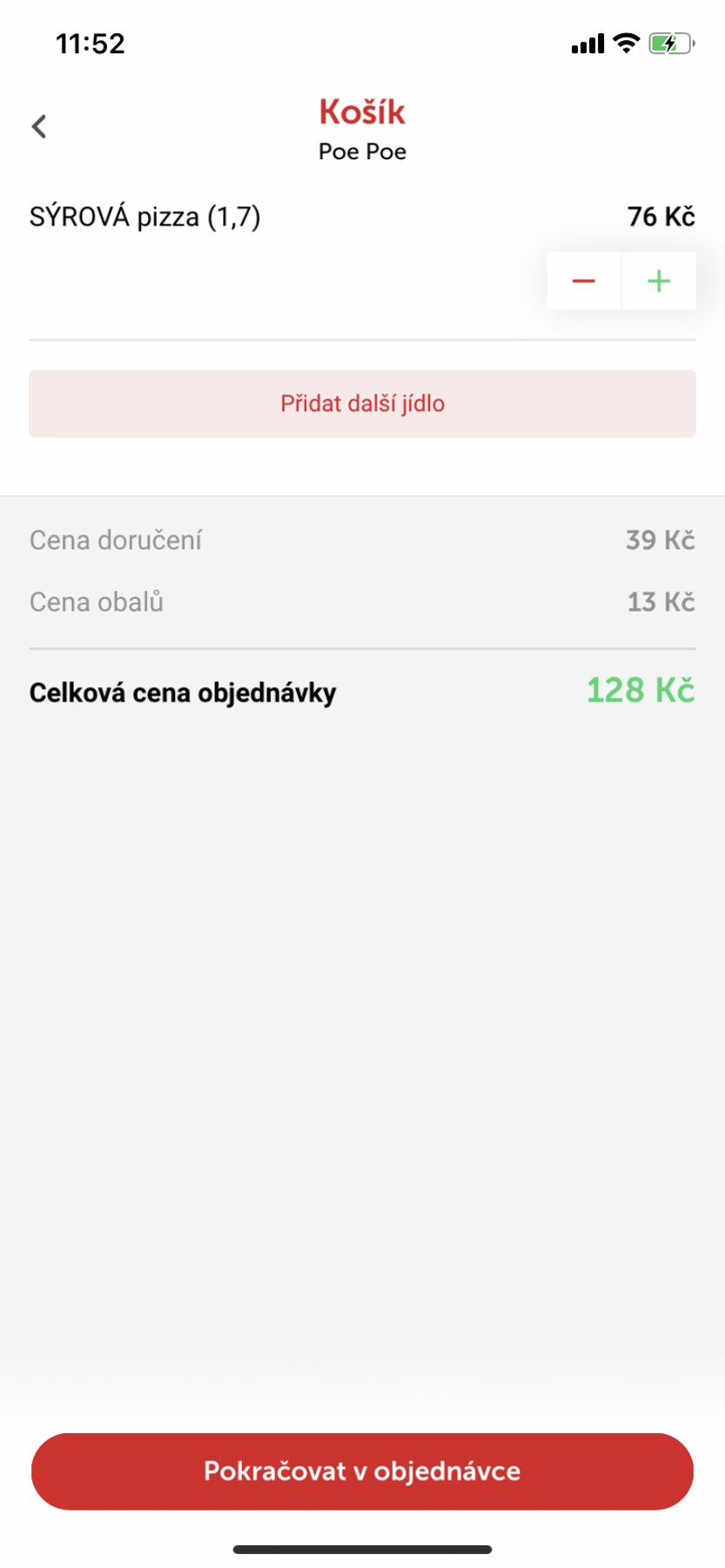The image size is (725, 1568).
Task: Go back from the Košík cart
Action: click(39, 127)
